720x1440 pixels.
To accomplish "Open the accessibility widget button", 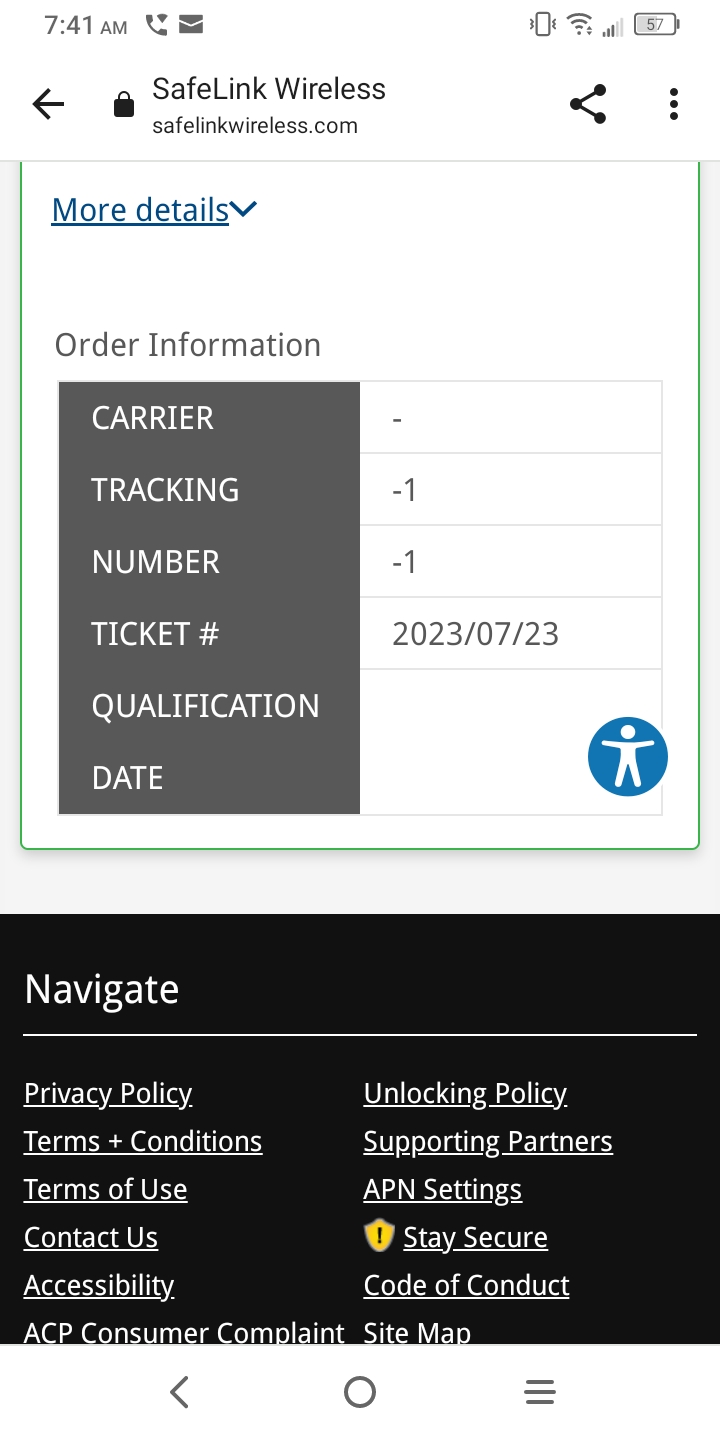I will (627, 757).
